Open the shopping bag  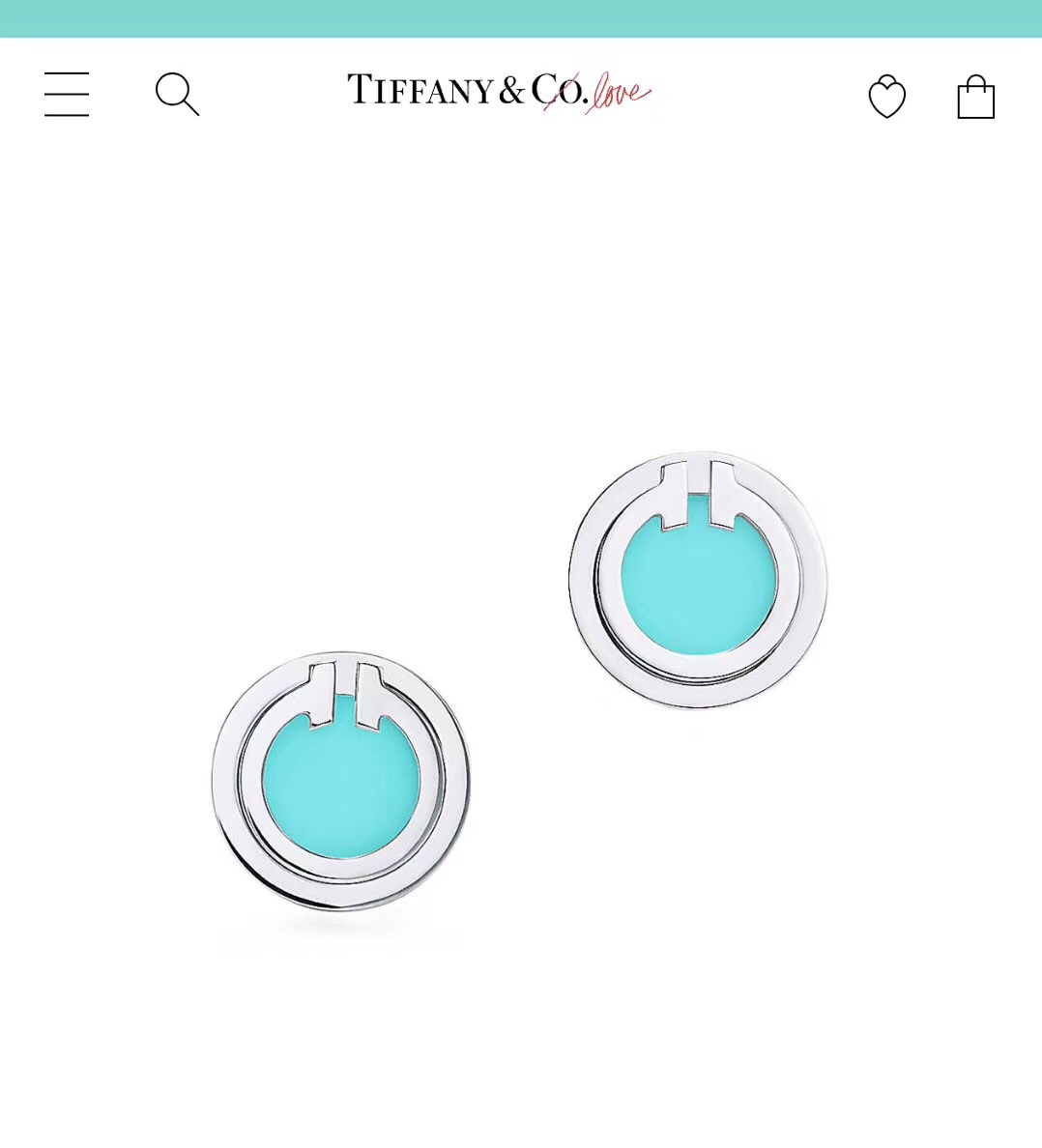(975, 97)
